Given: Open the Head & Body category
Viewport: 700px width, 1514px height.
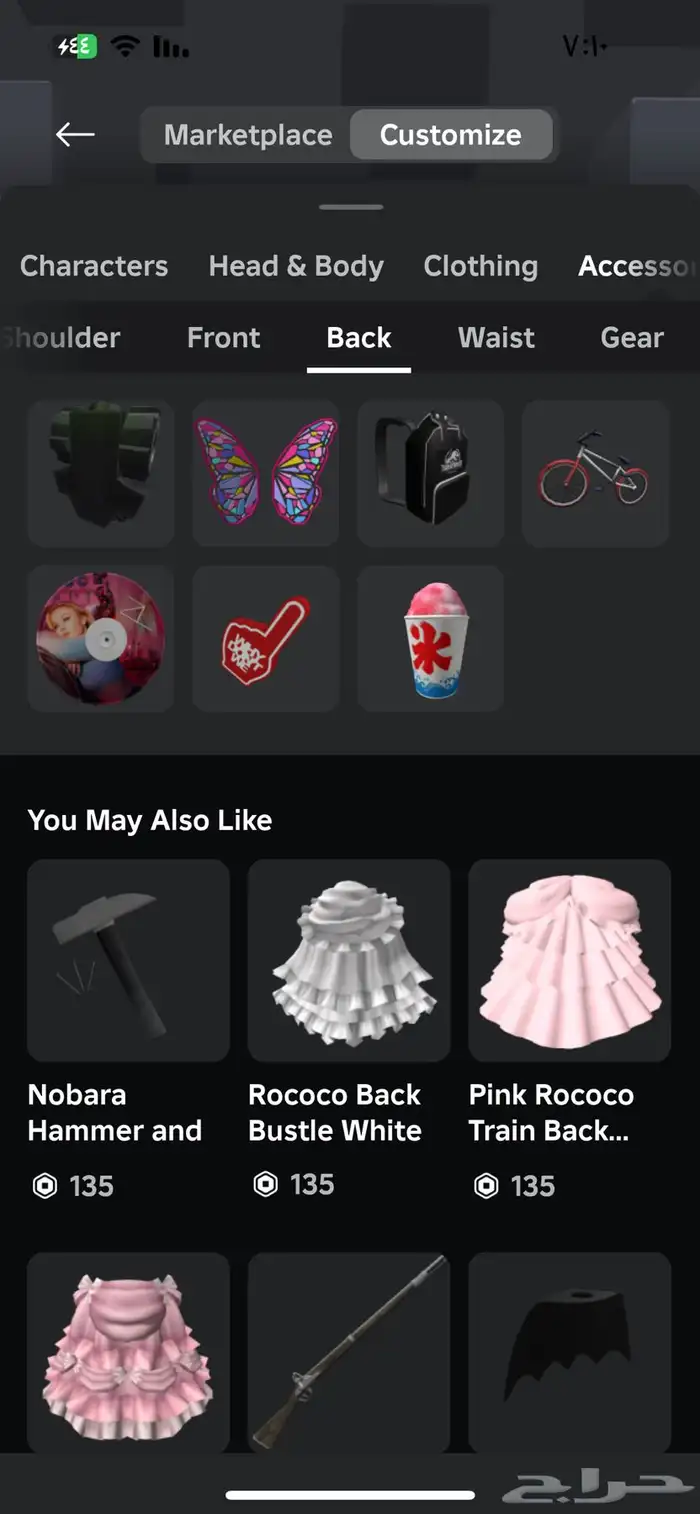Looking at the screenshot, I should (296, 266).
